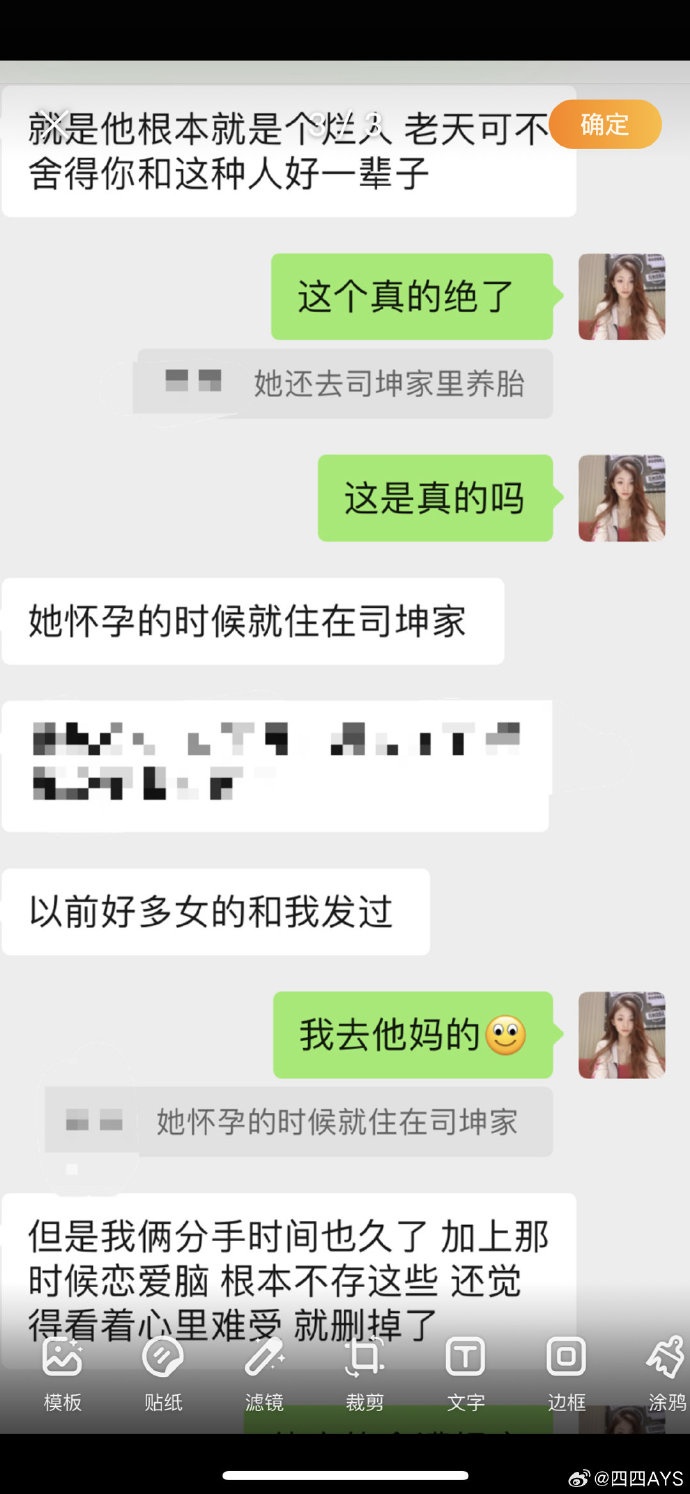The width and height of the screenshot is (690, 1494).
Task: Add text with the 文字 tool
Action: [465, 1372]
